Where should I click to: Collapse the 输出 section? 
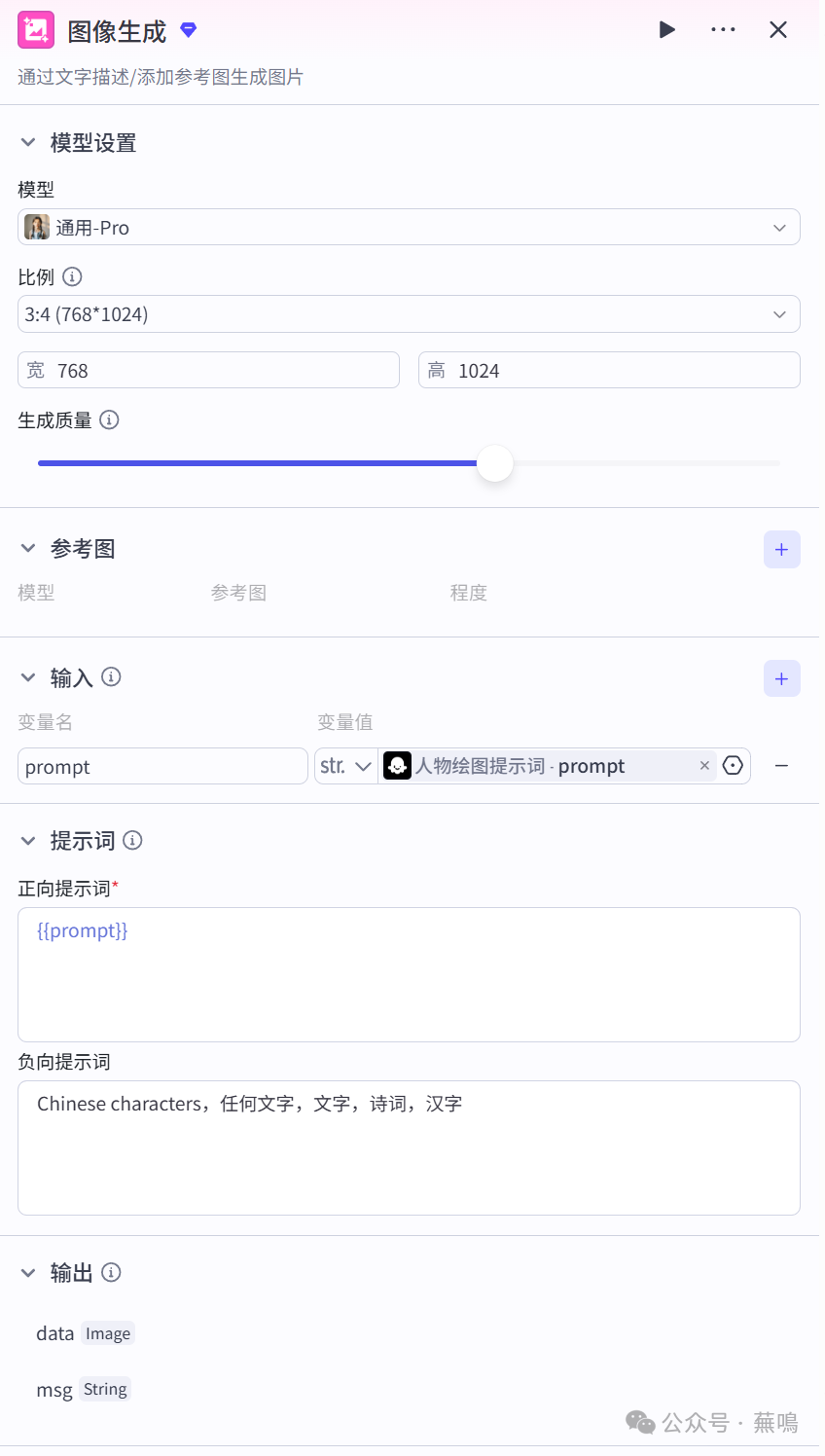(28, 1273)
